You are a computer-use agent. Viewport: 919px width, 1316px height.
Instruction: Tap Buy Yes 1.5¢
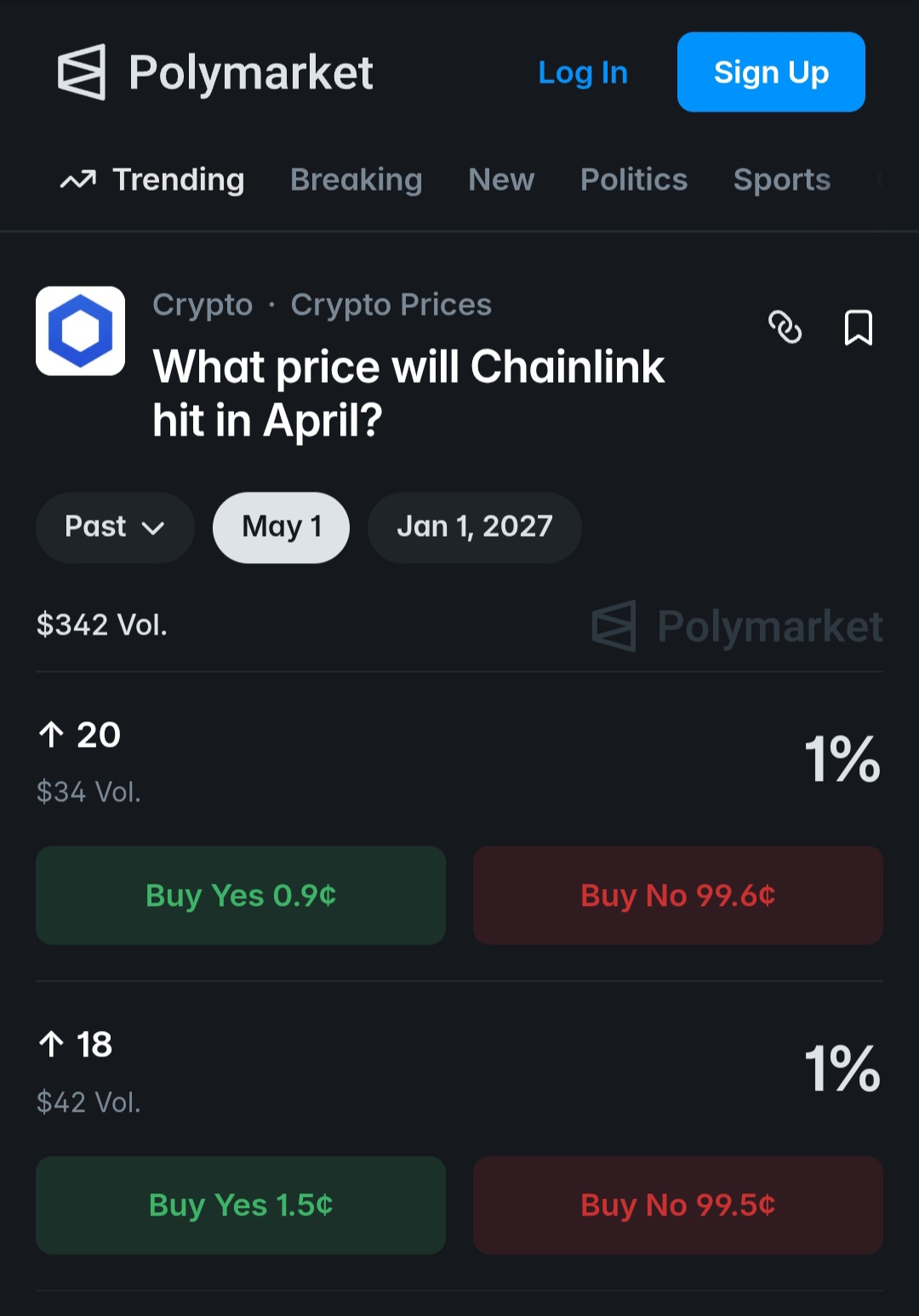(x=241, y=1205)
